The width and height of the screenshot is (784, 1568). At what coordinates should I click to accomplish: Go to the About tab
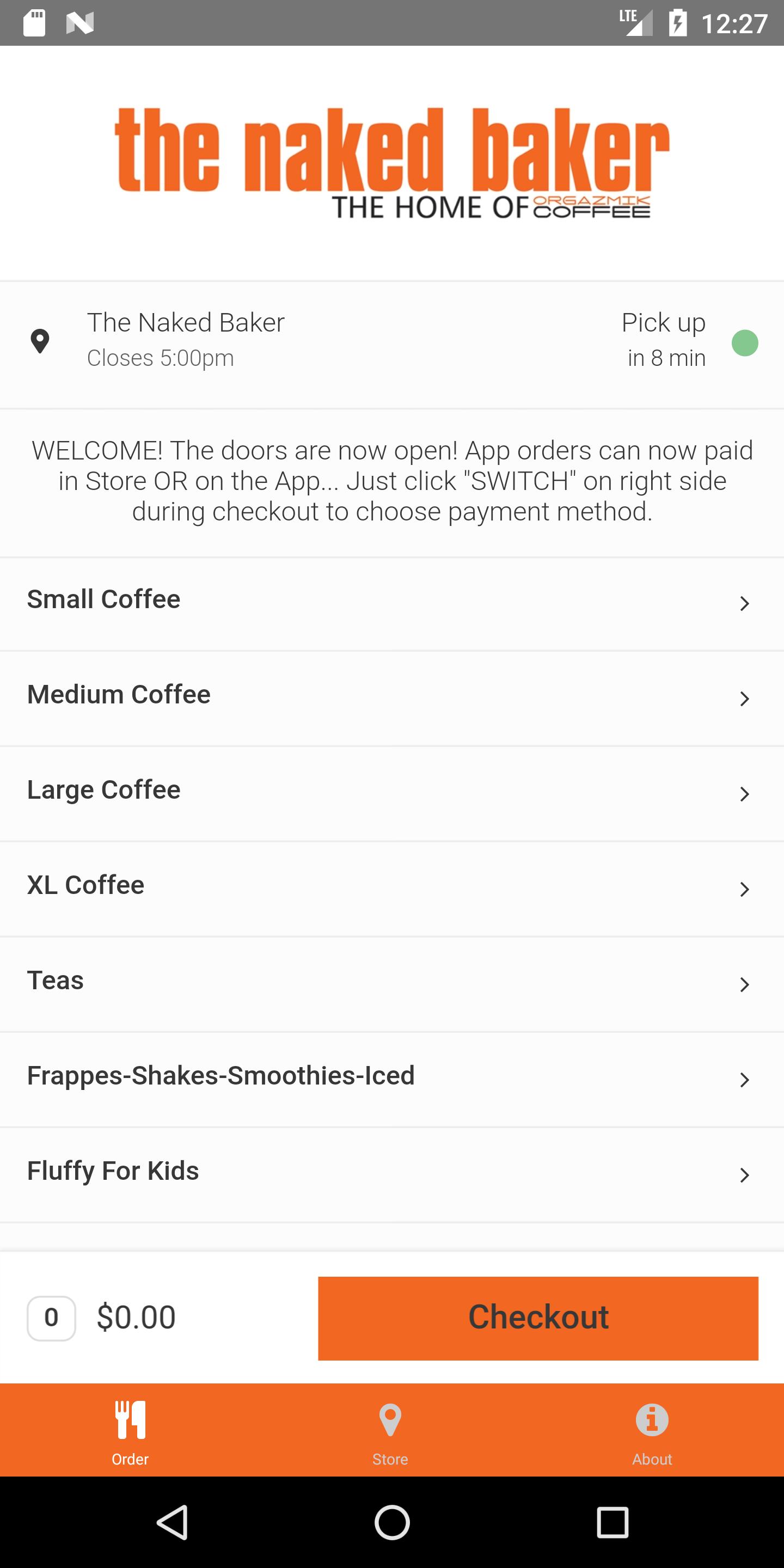click(652, 1429)
